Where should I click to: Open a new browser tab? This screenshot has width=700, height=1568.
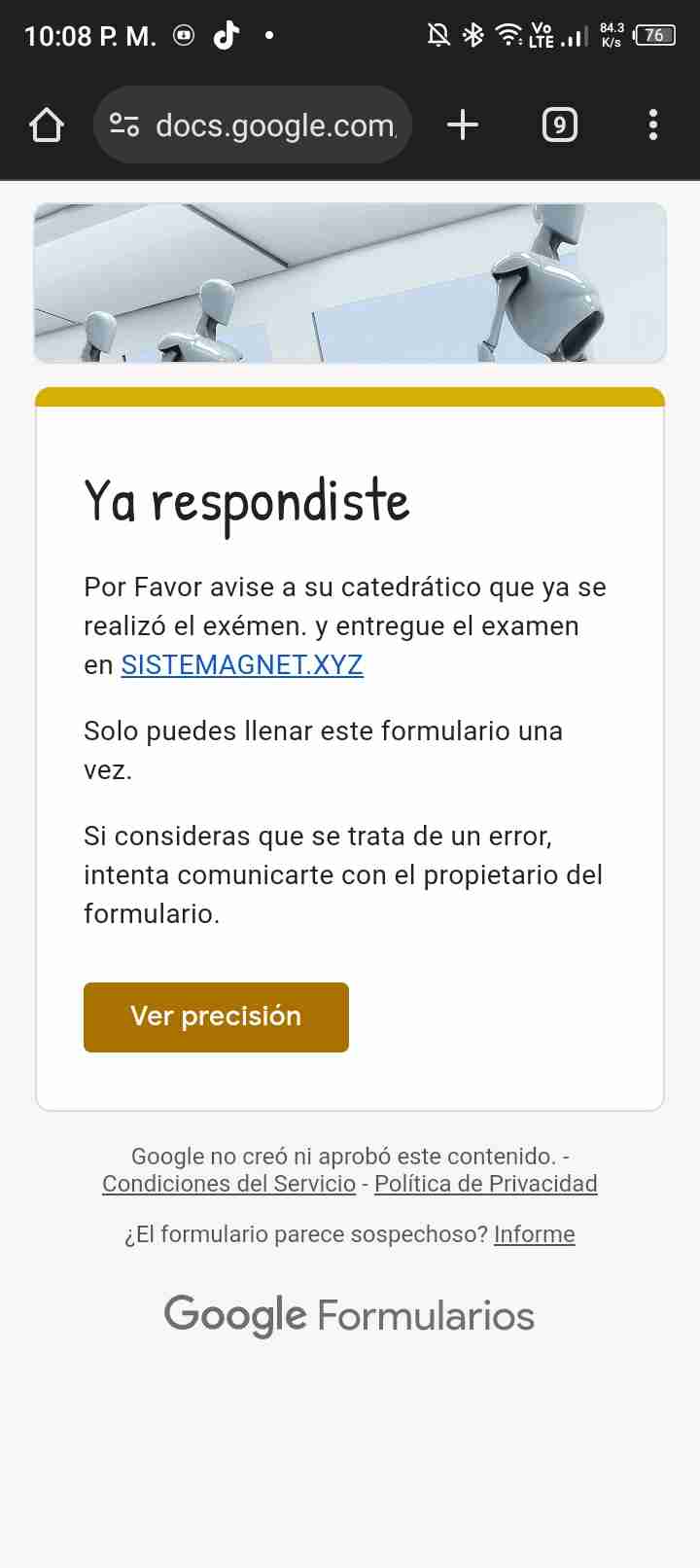coord(463,125)
